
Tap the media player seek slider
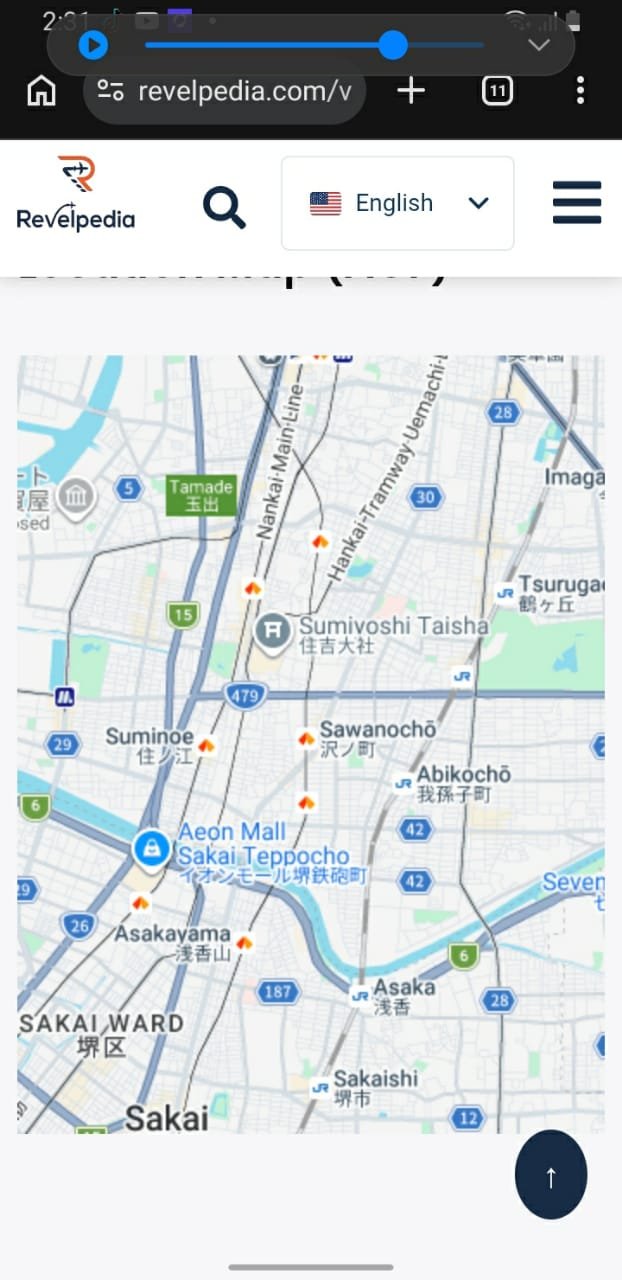pyautogui.click(x=314, y=45)
